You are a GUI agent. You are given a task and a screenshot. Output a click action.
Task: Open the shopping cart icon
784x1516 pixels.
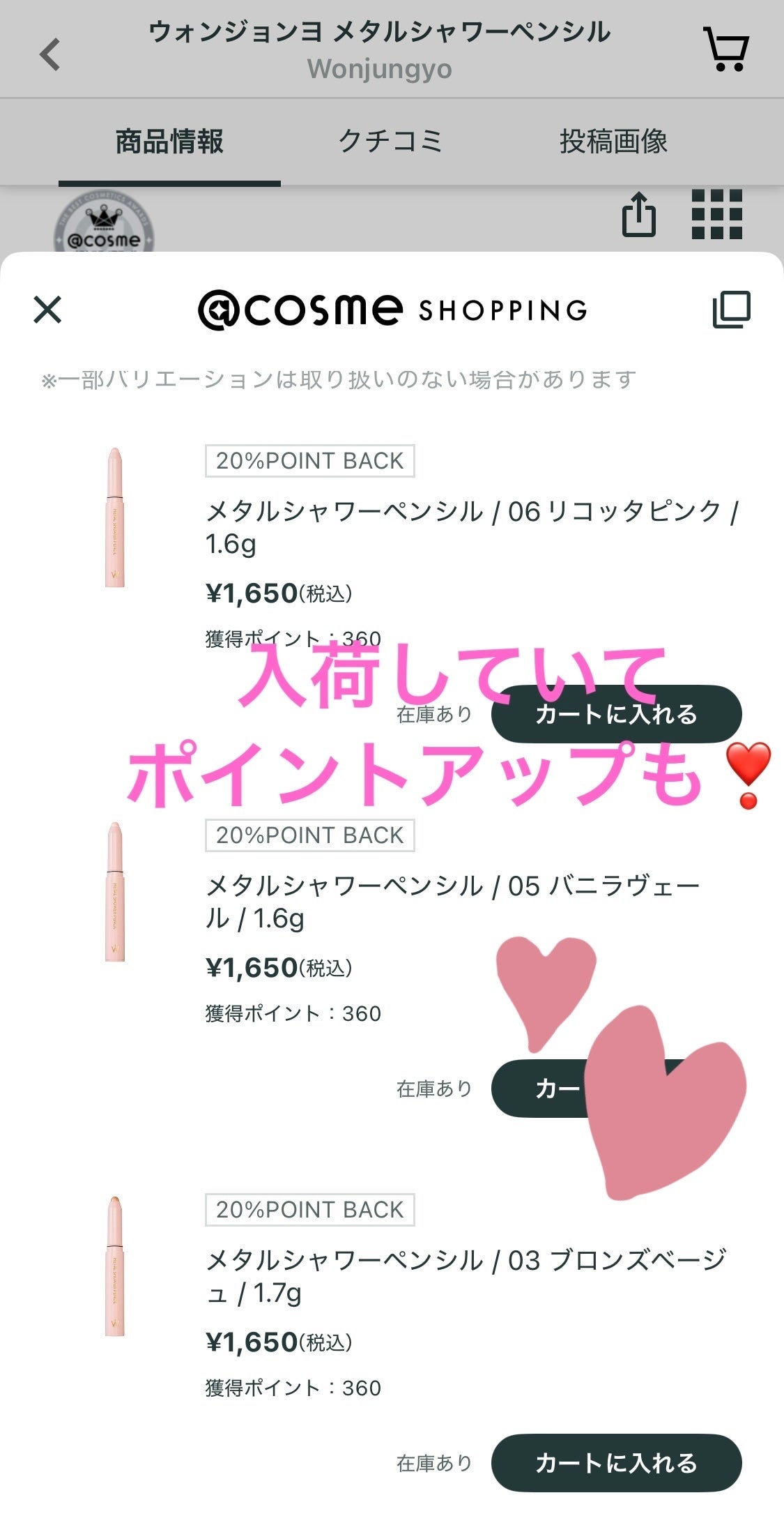pos(726,50)
